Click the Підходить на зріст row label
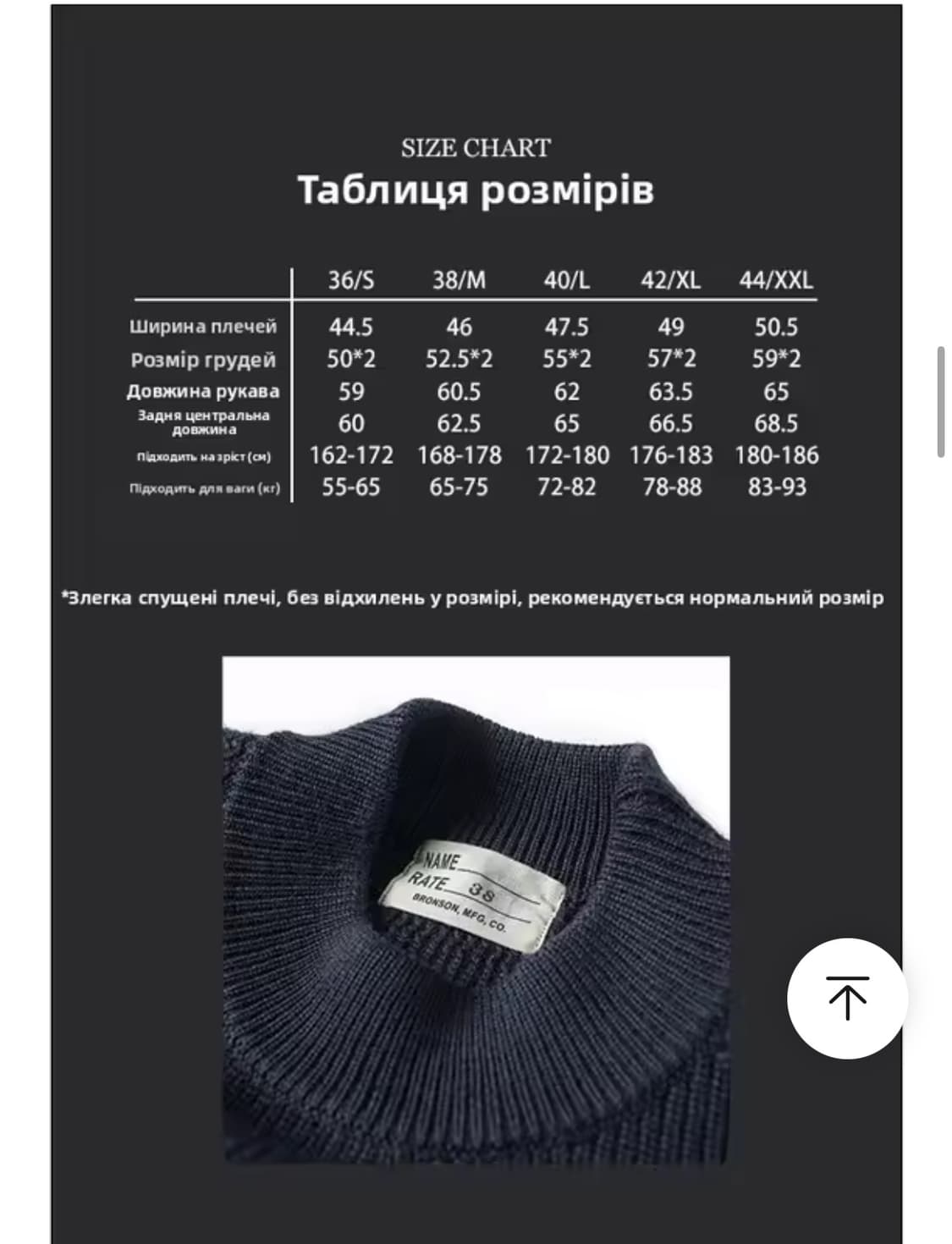 click(x=203, y=455)
